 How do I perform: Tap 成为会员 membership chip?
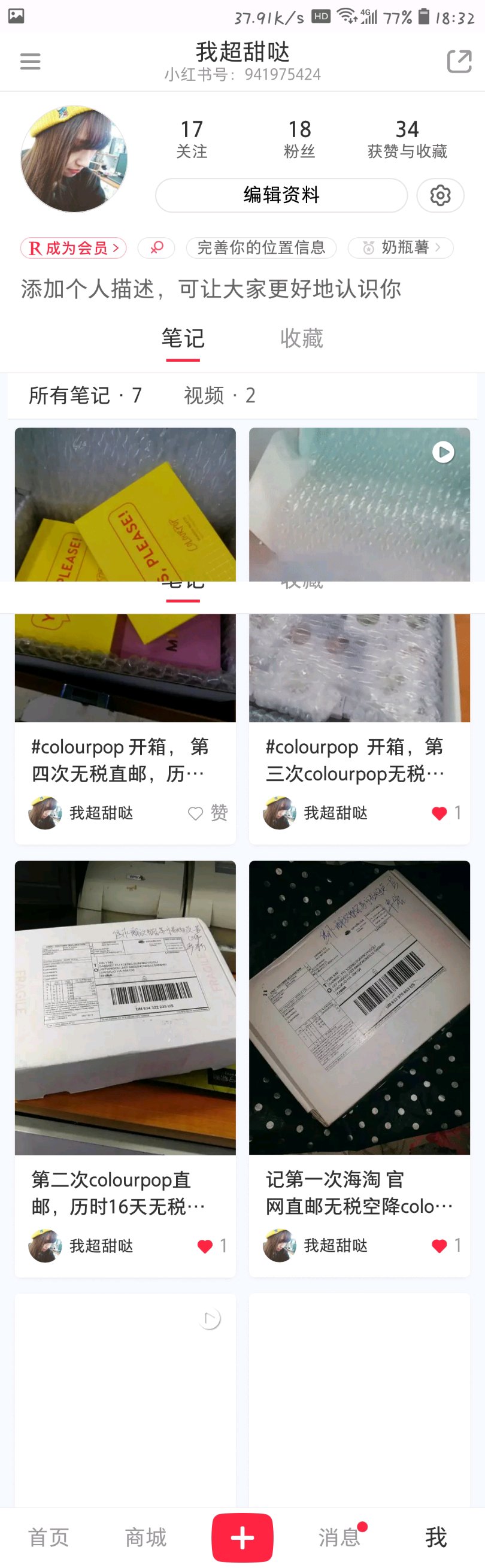click(x=74, y=248)
